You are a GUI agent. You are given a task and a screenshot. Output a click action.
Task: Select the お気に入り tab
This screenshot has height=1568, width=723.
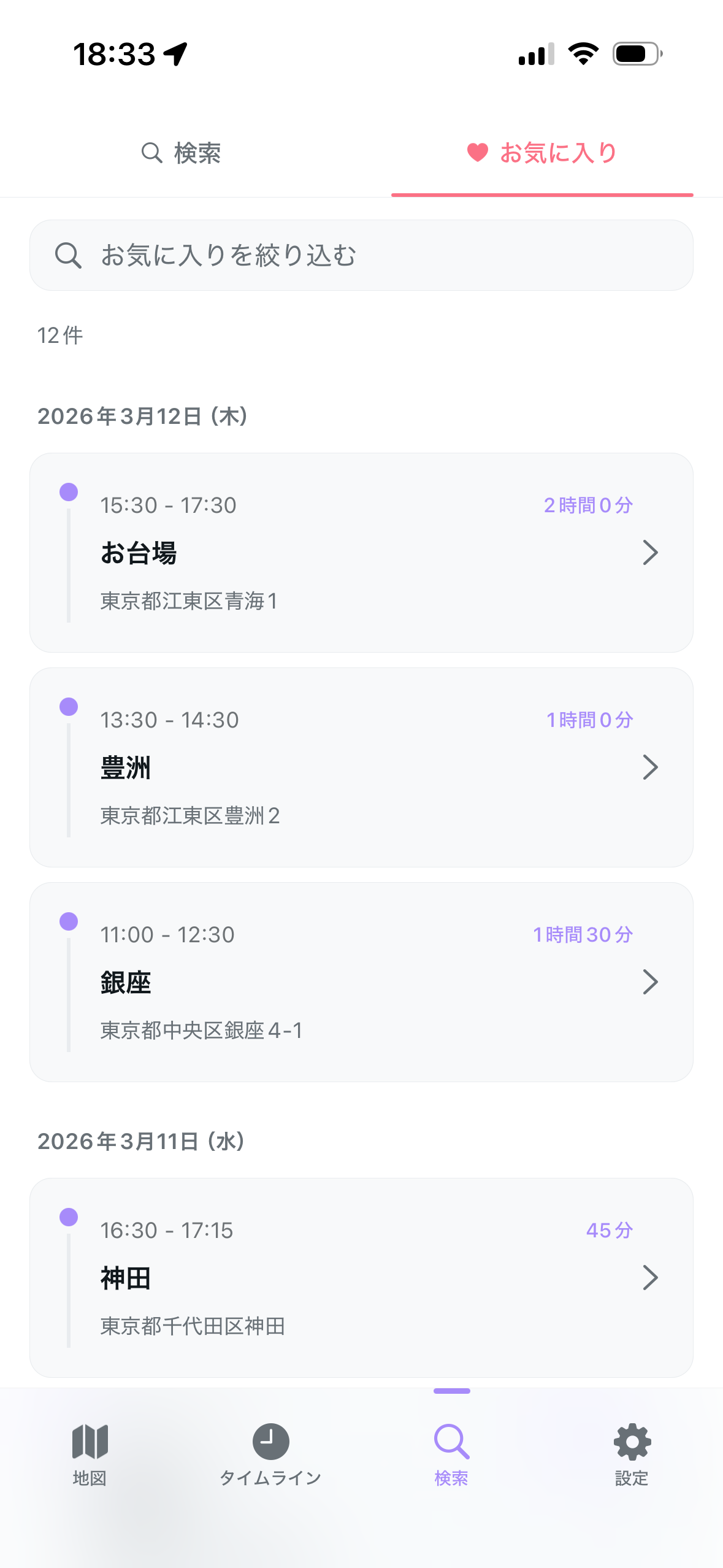click(x=542, y=153)
